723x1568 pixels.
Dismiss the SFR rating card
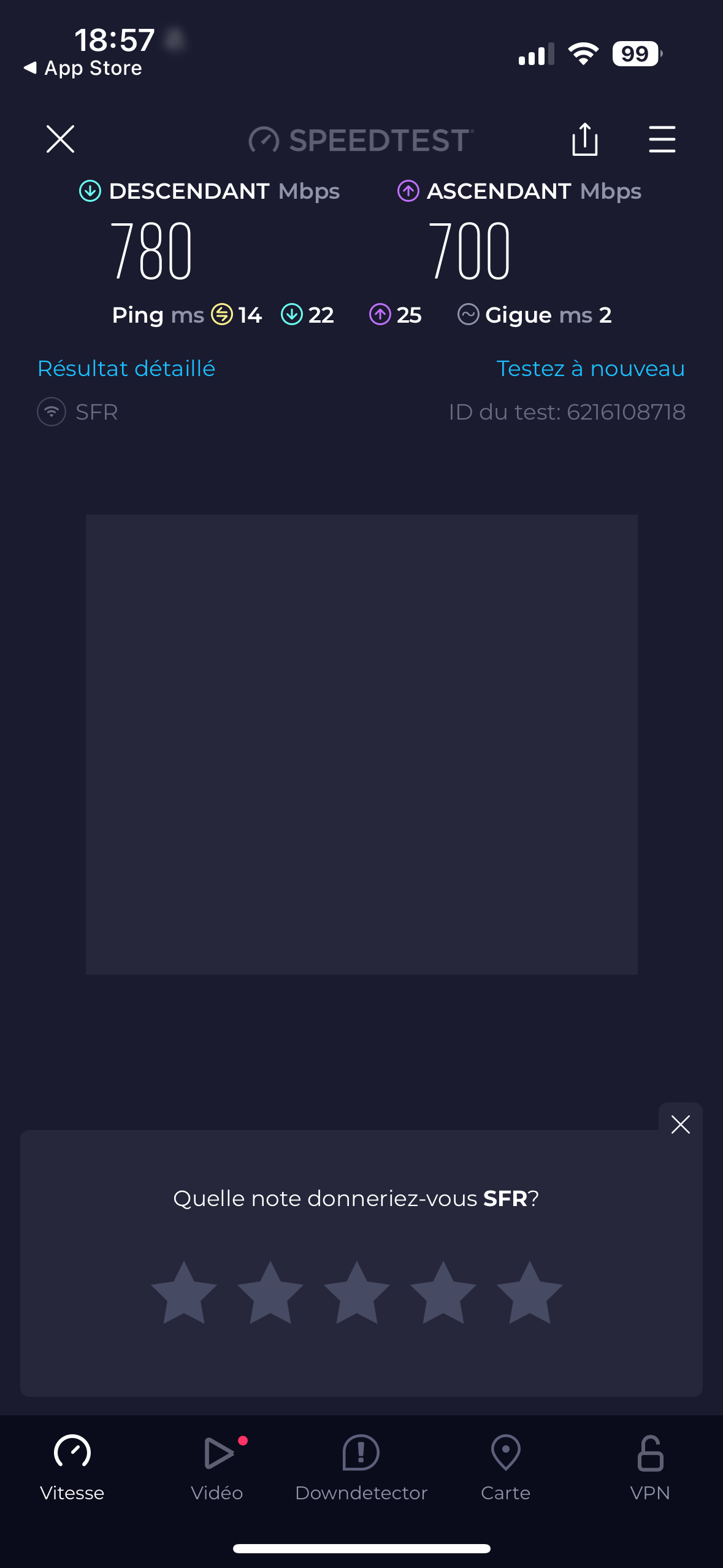pyautogui.click(x=680, y=1124)
